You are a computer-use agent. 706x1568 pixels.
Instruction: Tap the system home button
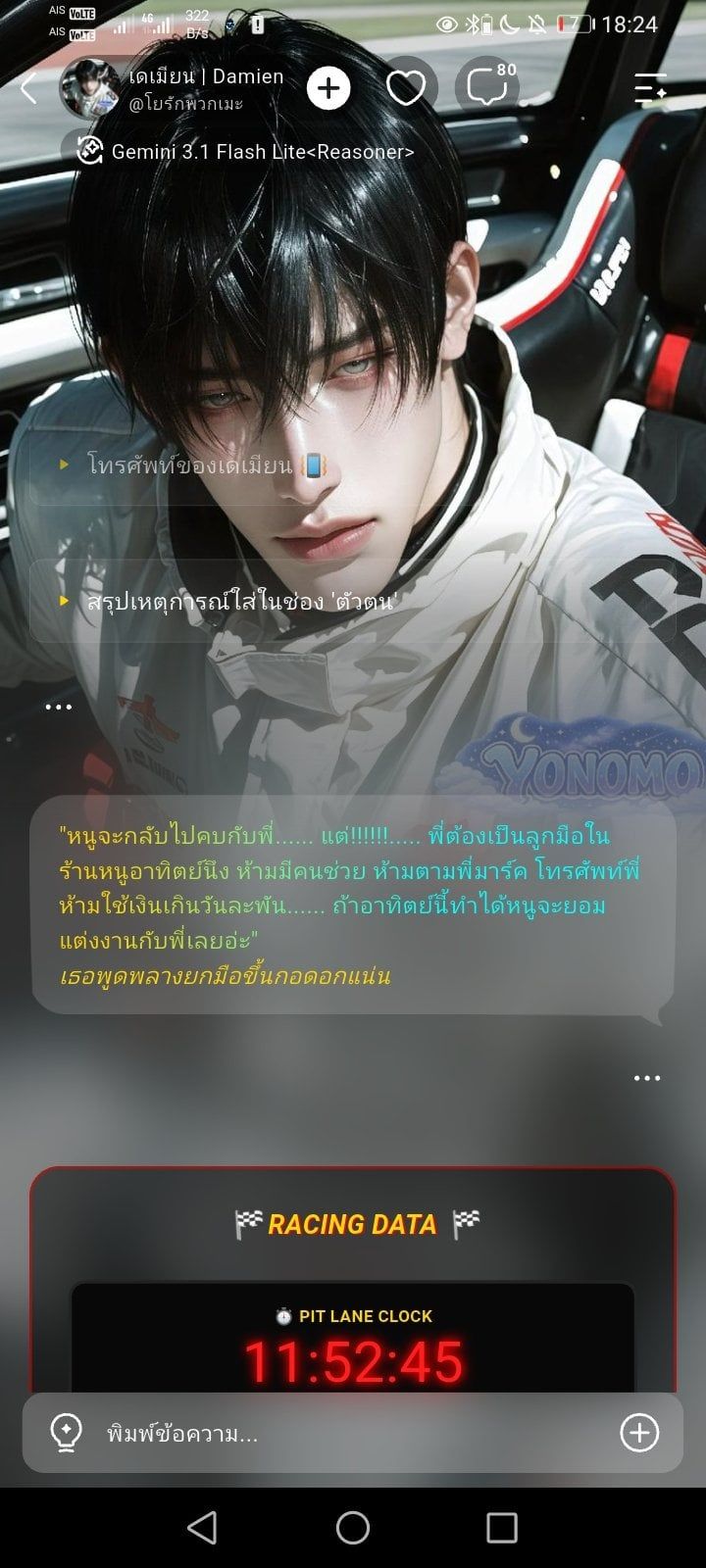(353, 1527)
